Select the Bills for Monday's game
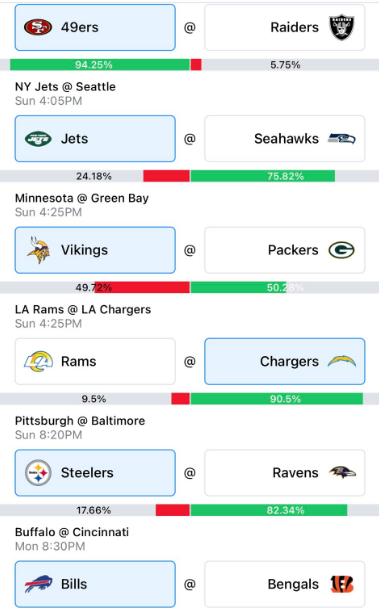The width and height of the screenshot is (379, 613). (x=95, y=584)
